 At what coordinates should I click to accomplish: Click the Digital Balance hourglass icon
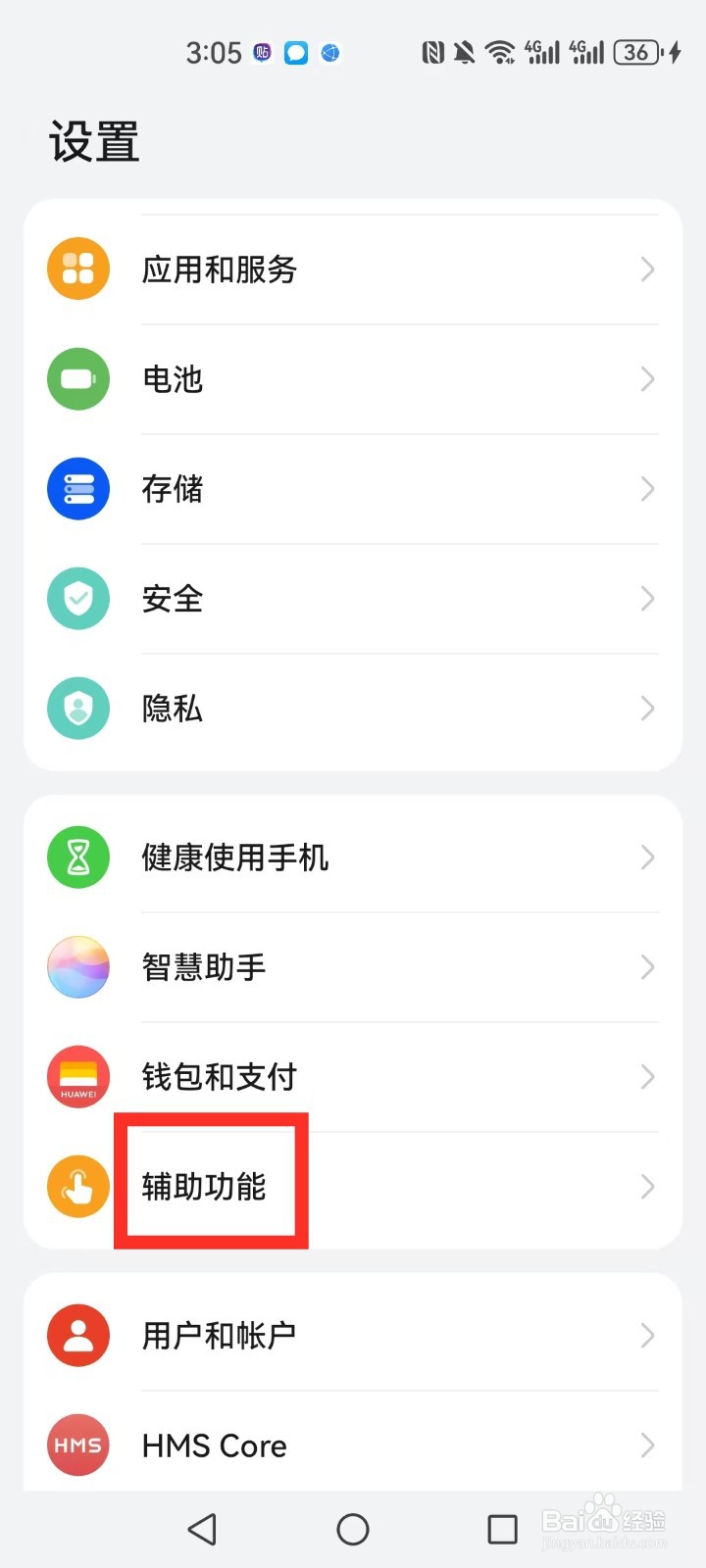[77, 857]
